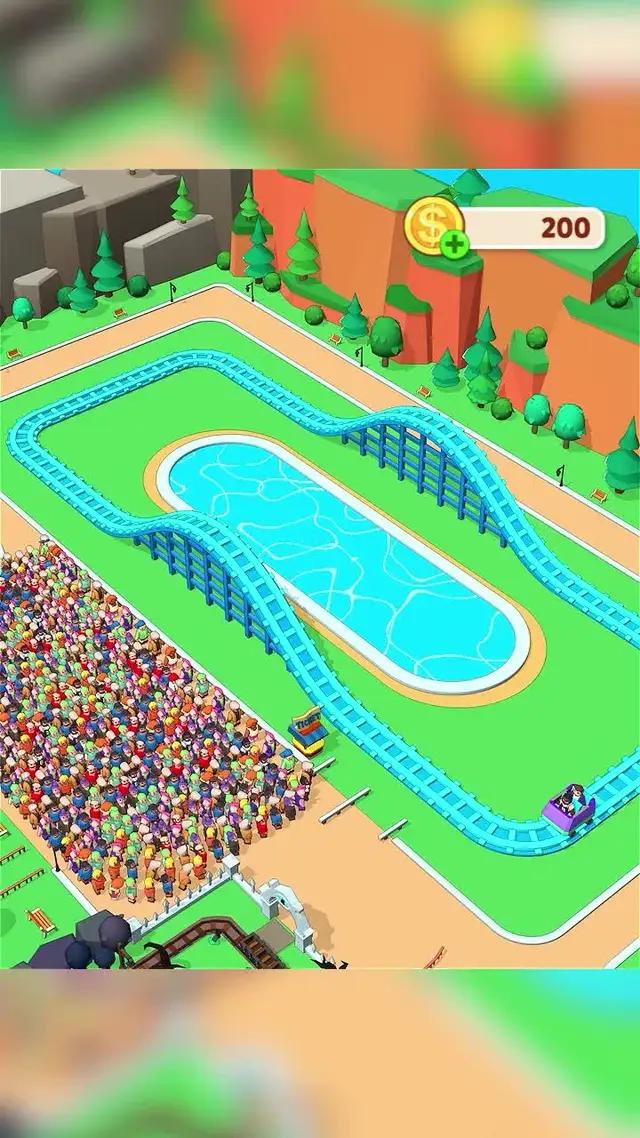Screen dimensions: 640x1138
Task: Tap the green plus to add coins
Action: tap(454, 246)
